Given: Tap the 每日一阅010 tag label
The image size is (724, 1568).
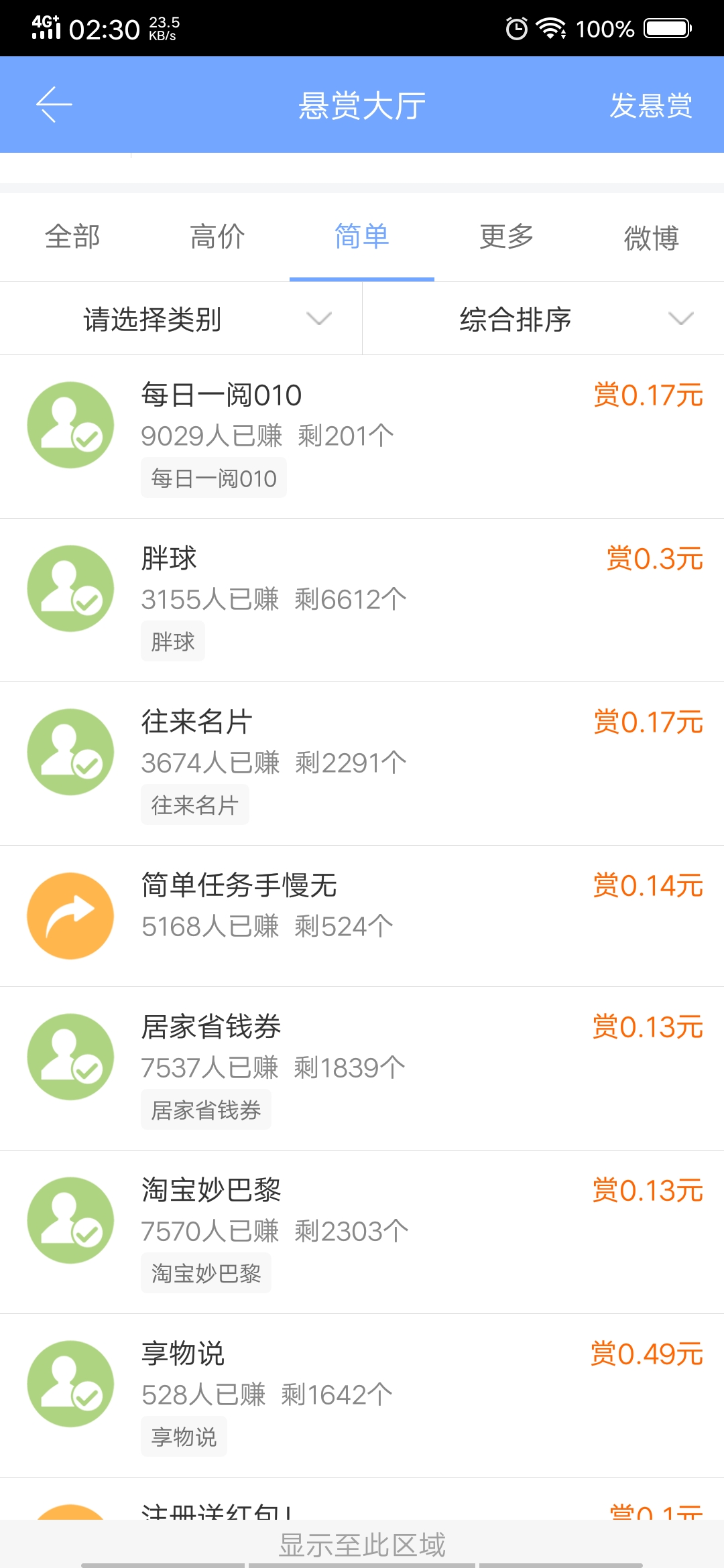Looking at the screenshot, I should click(213, 477).
